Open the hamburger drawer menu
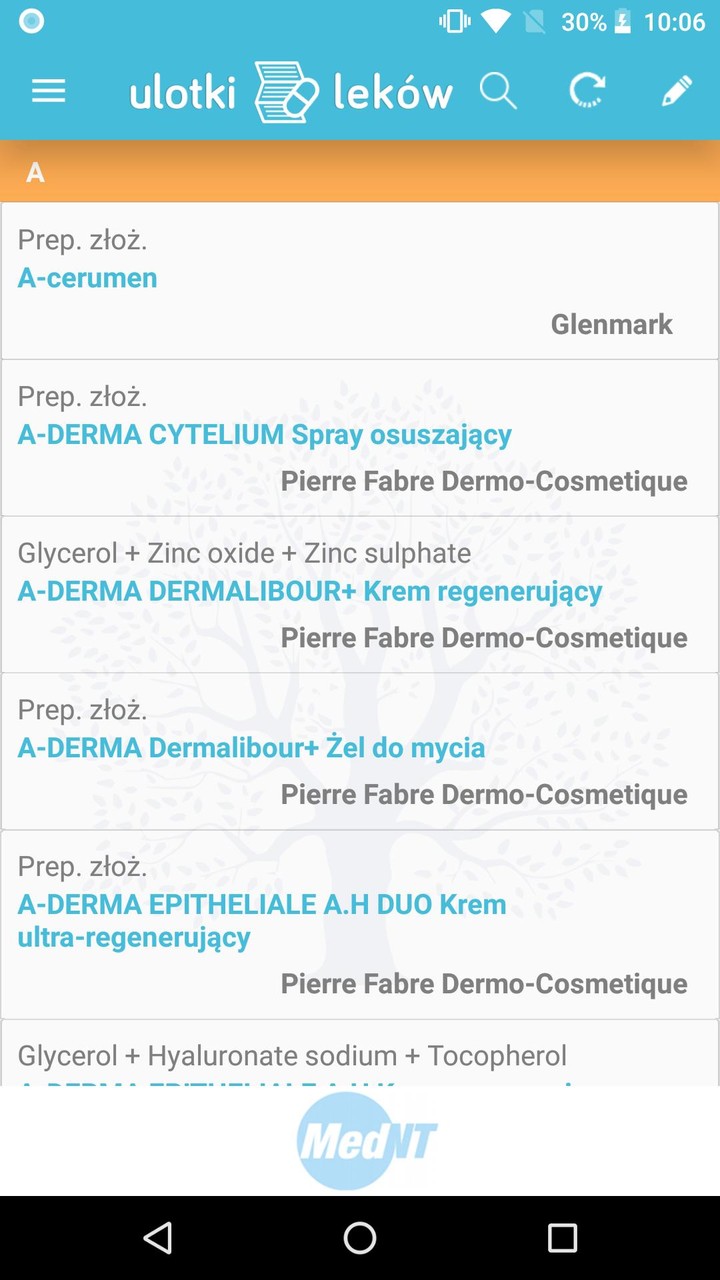This screenshot has height=1280, width=720. (48, 92)
